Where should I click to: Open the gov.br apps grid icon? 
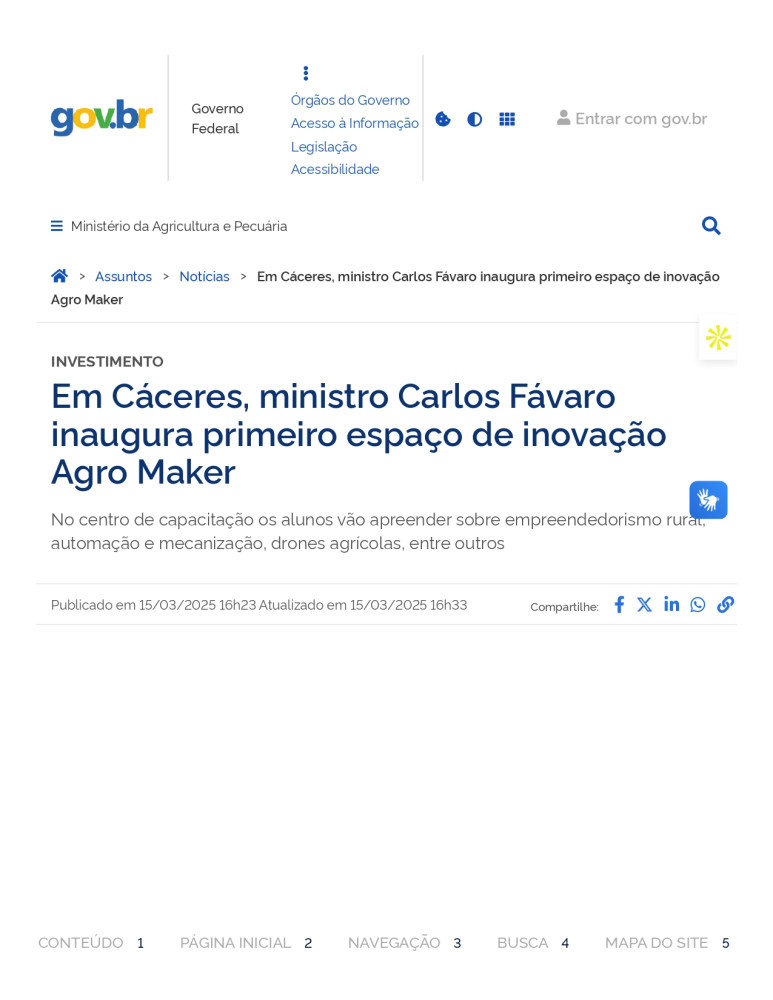507,118
